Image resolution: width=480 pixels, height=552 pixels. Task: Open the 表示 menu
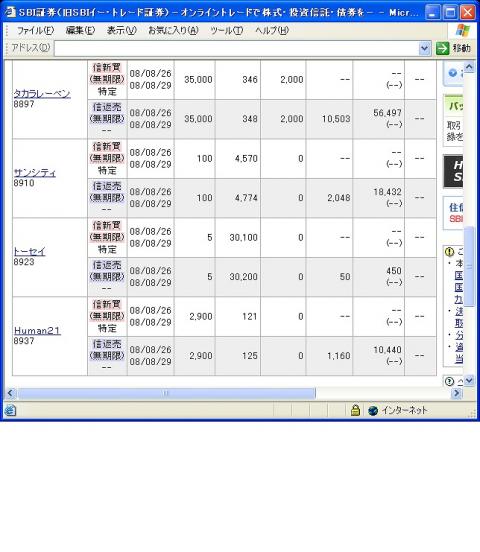[121, 31]
